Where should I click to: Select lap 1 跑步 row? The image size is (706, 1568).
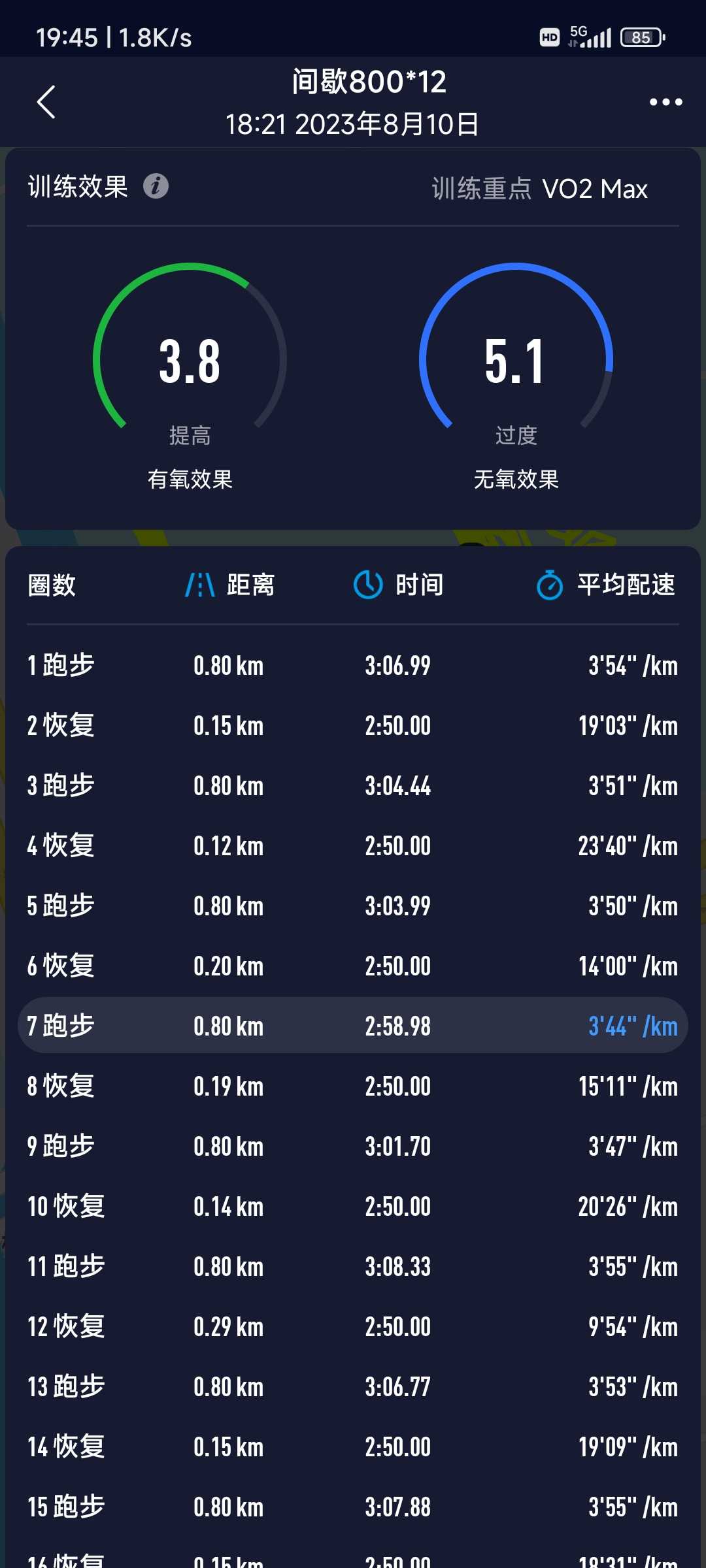[x=353, y=666]
